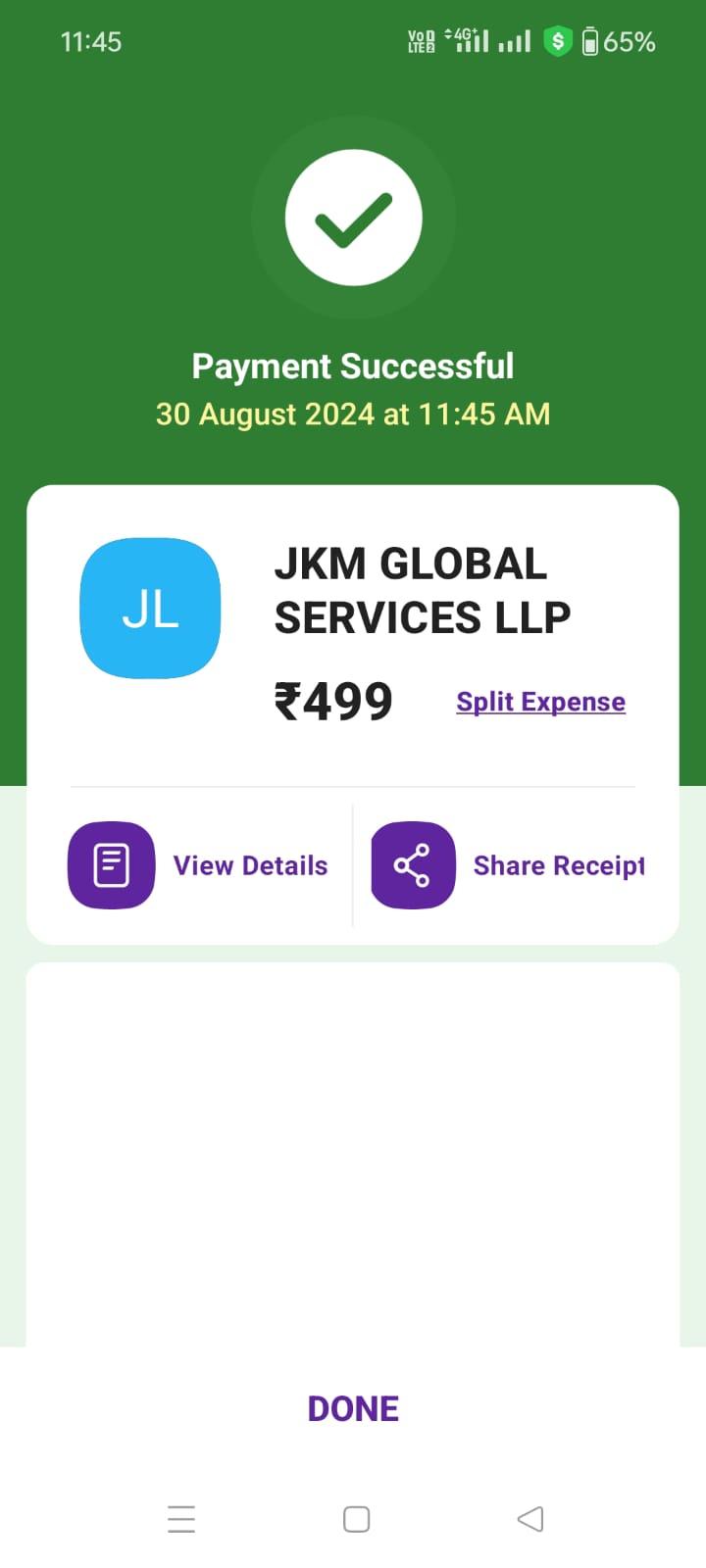Share Receipt for this payment
Screen dimensions: 706x1568
[508, 865]
